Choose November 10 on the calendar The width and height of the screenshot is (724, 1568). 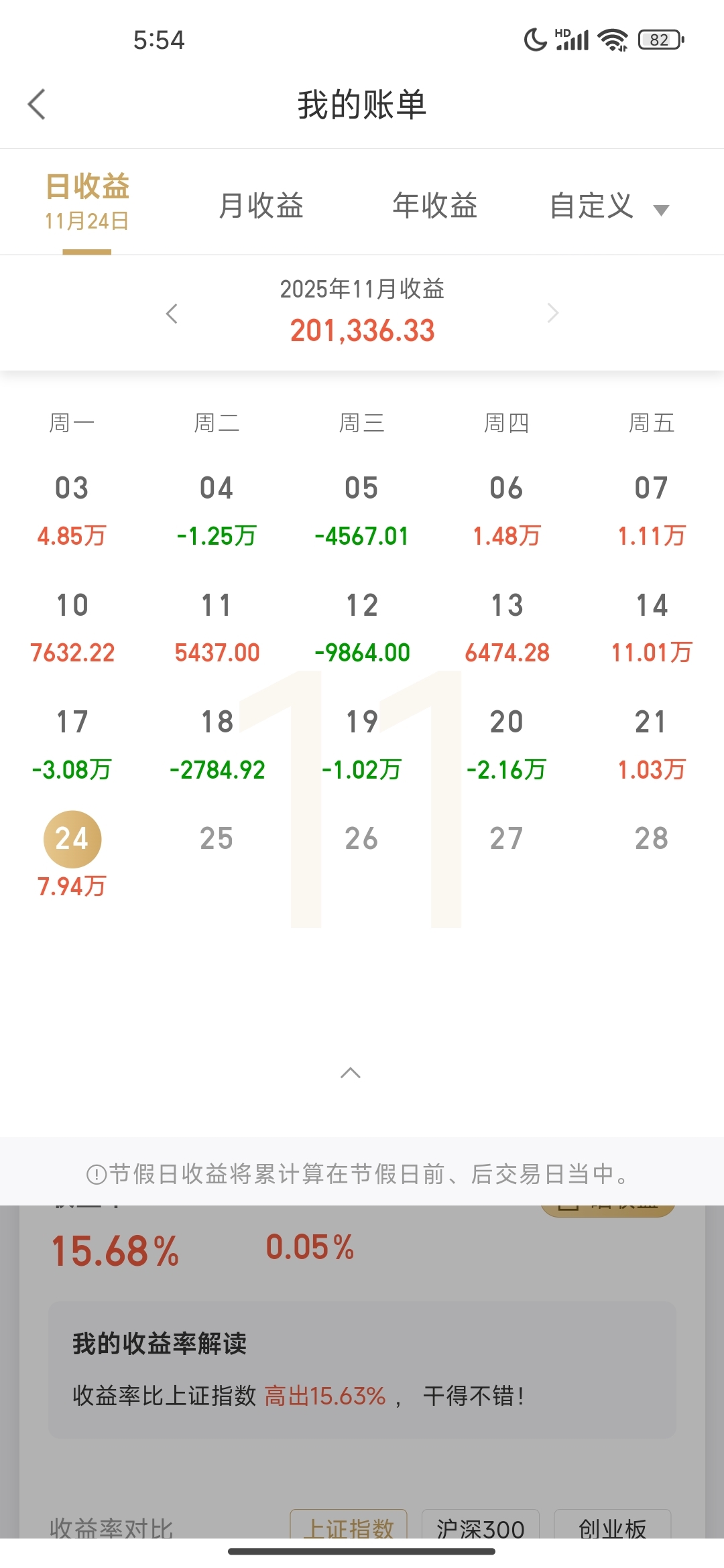(72, 627)
